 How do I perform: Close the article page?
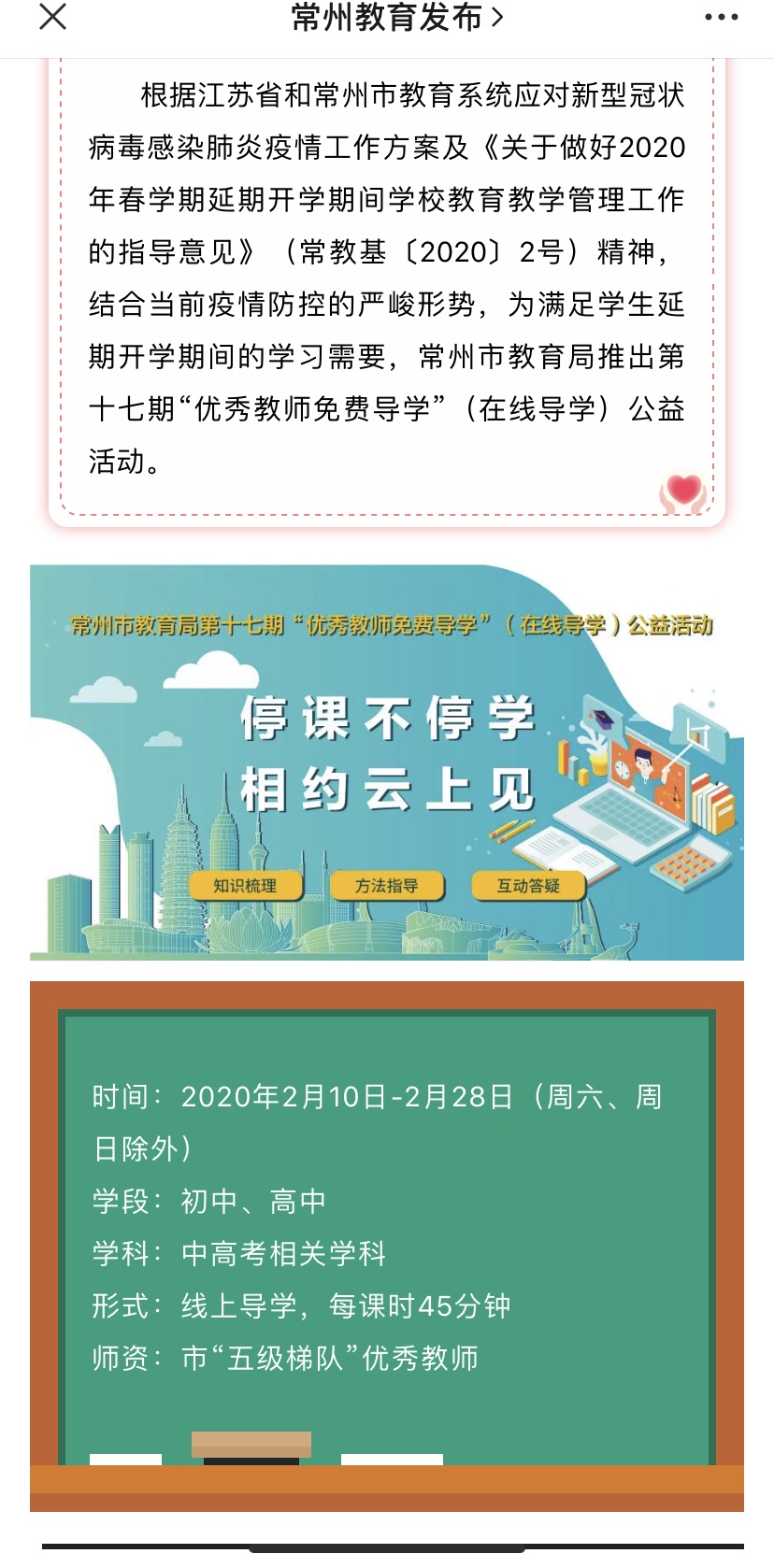coord(53,17)
